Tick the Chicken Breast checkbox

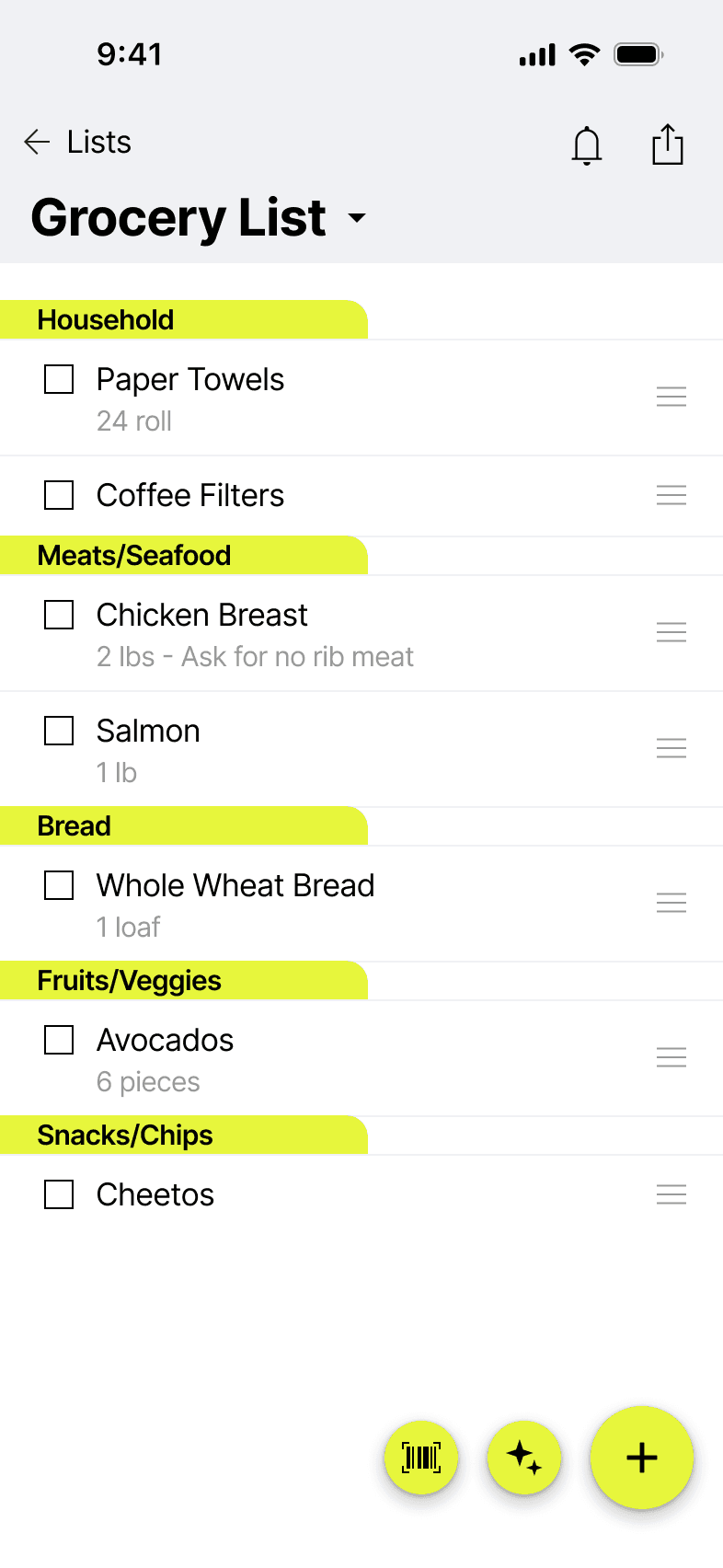pos(59,615)
